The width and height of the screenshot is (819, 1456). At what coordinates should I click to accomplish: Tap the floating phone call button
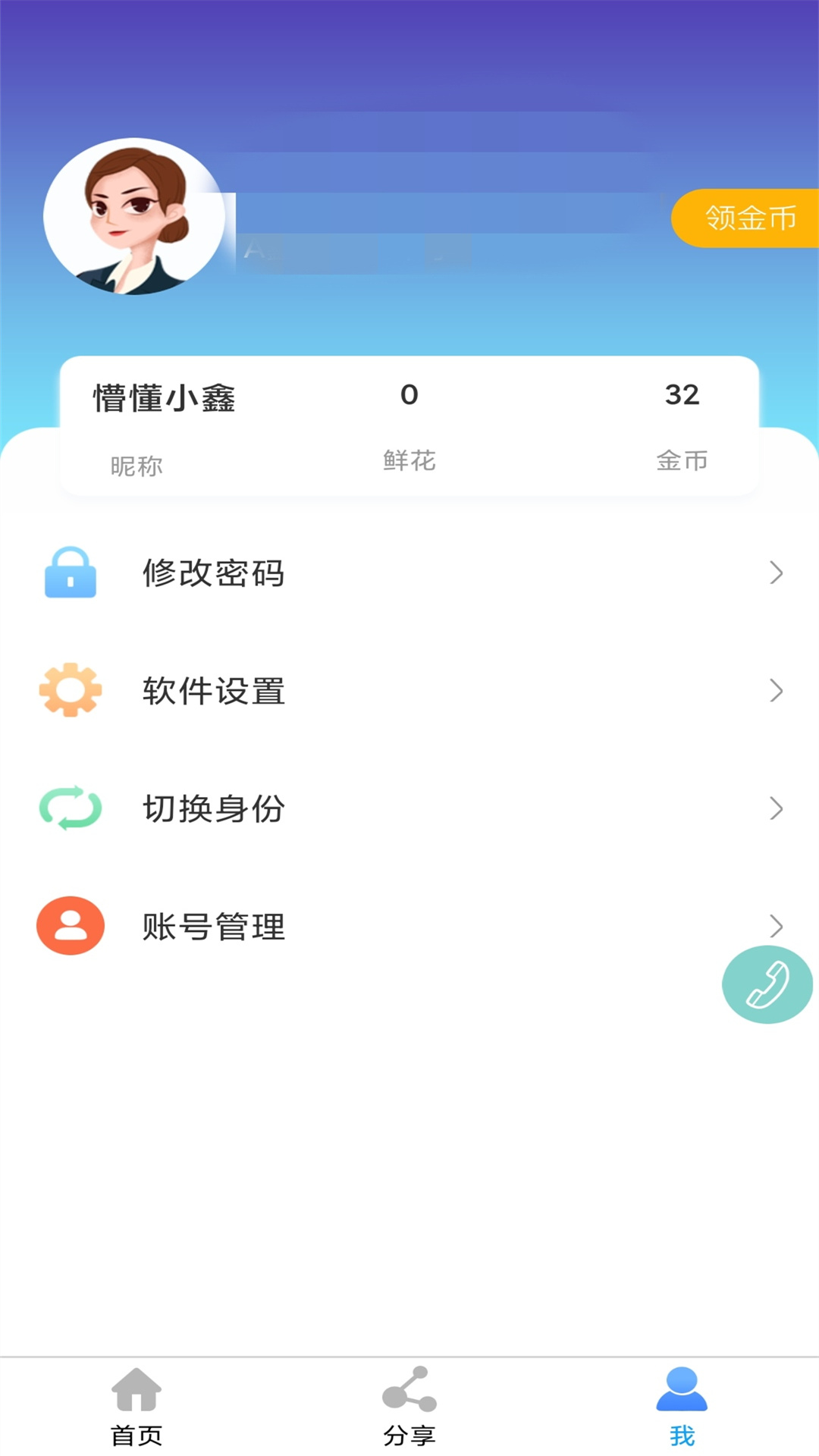(767, 984)
